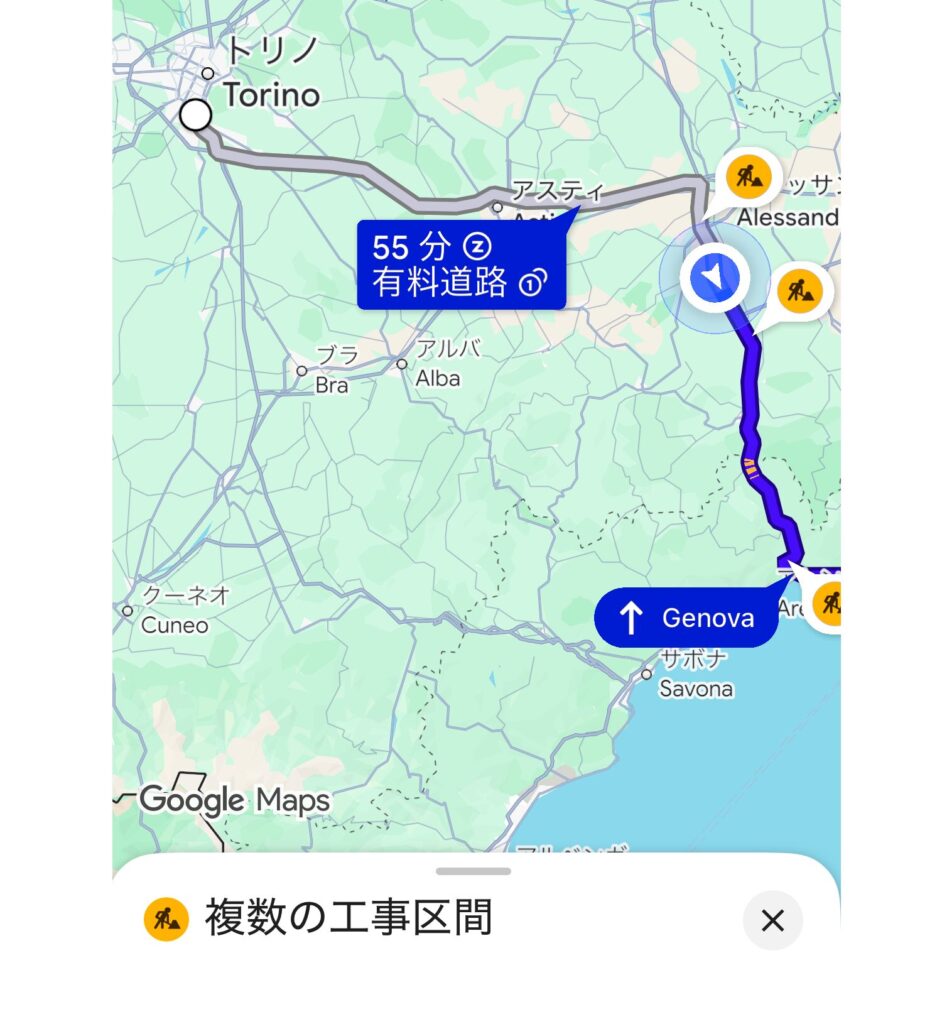Select the 55 分 有料道路 alternate route
Screen dimensions: 942x1024
pyautogui.click(x=462, y=265)
